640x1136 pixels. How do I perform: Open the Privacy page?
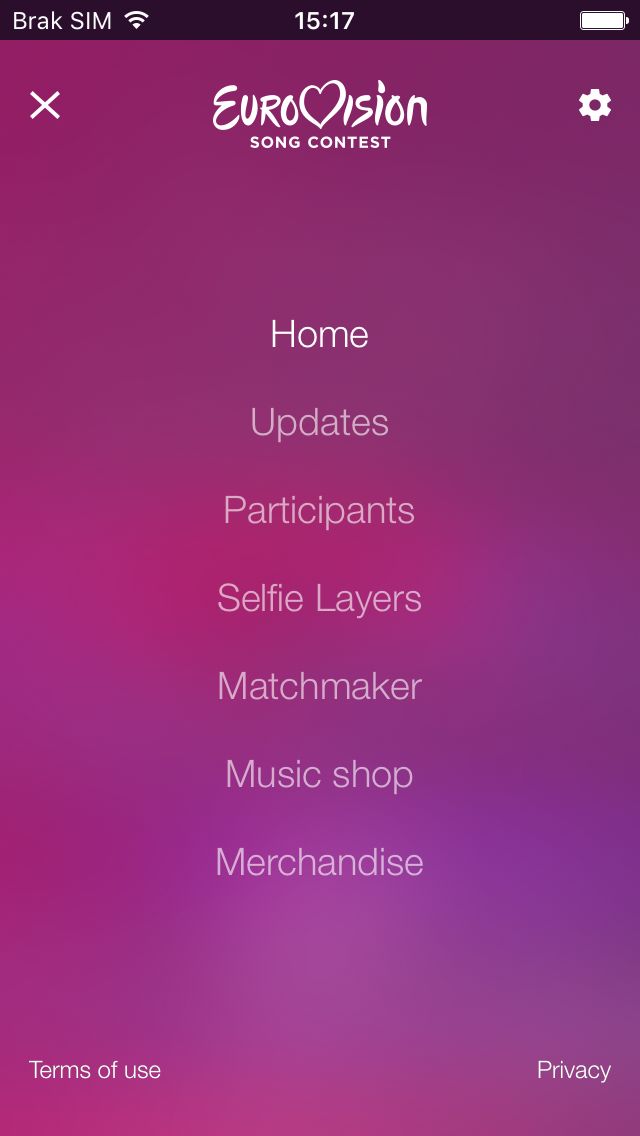point(573,1070)
